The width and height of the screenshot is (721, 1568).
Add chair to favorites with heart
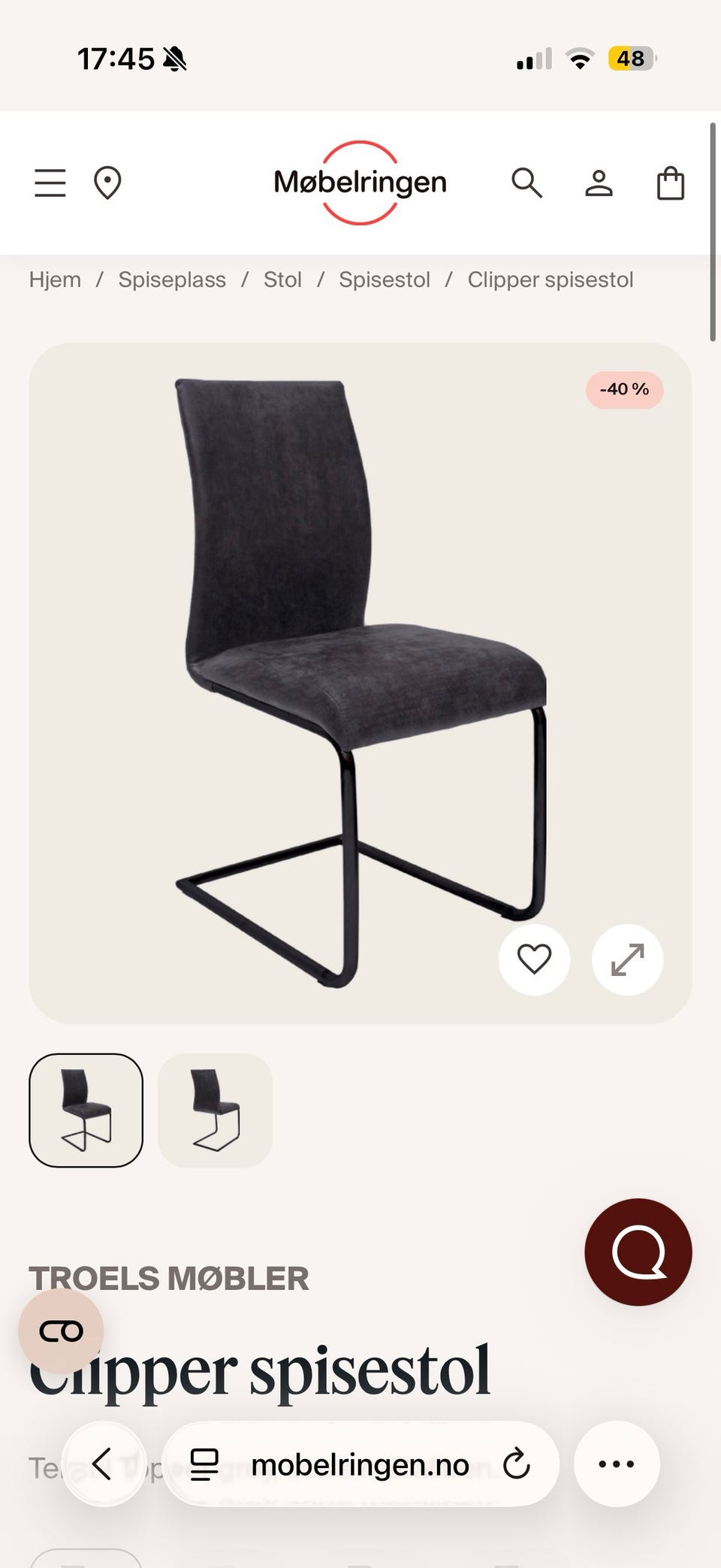[x=534, y=959]
